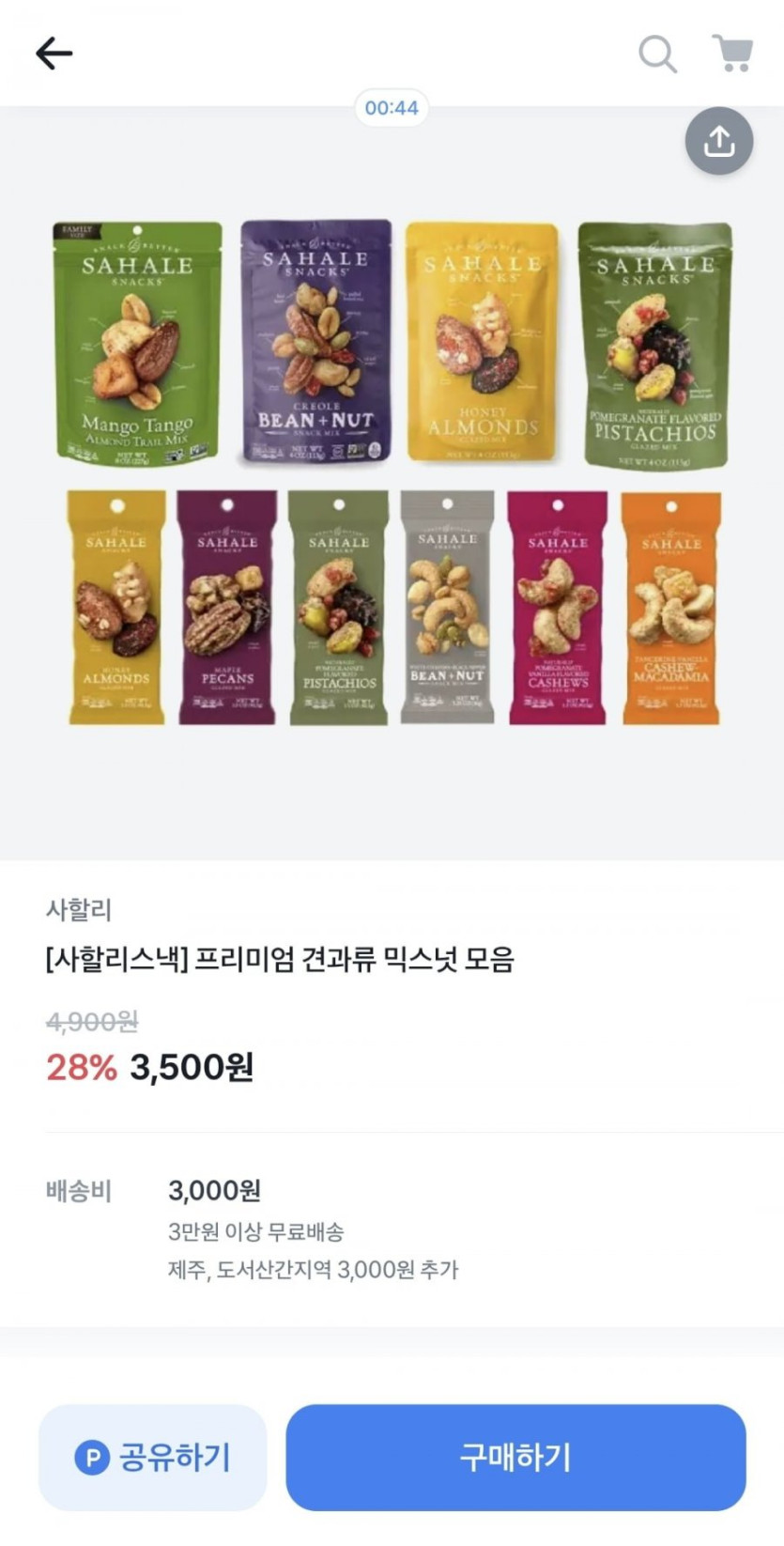Tap 구매하기 to purchase
The height and width of the screenshot is (1546, 784).
pos(515,1457)
